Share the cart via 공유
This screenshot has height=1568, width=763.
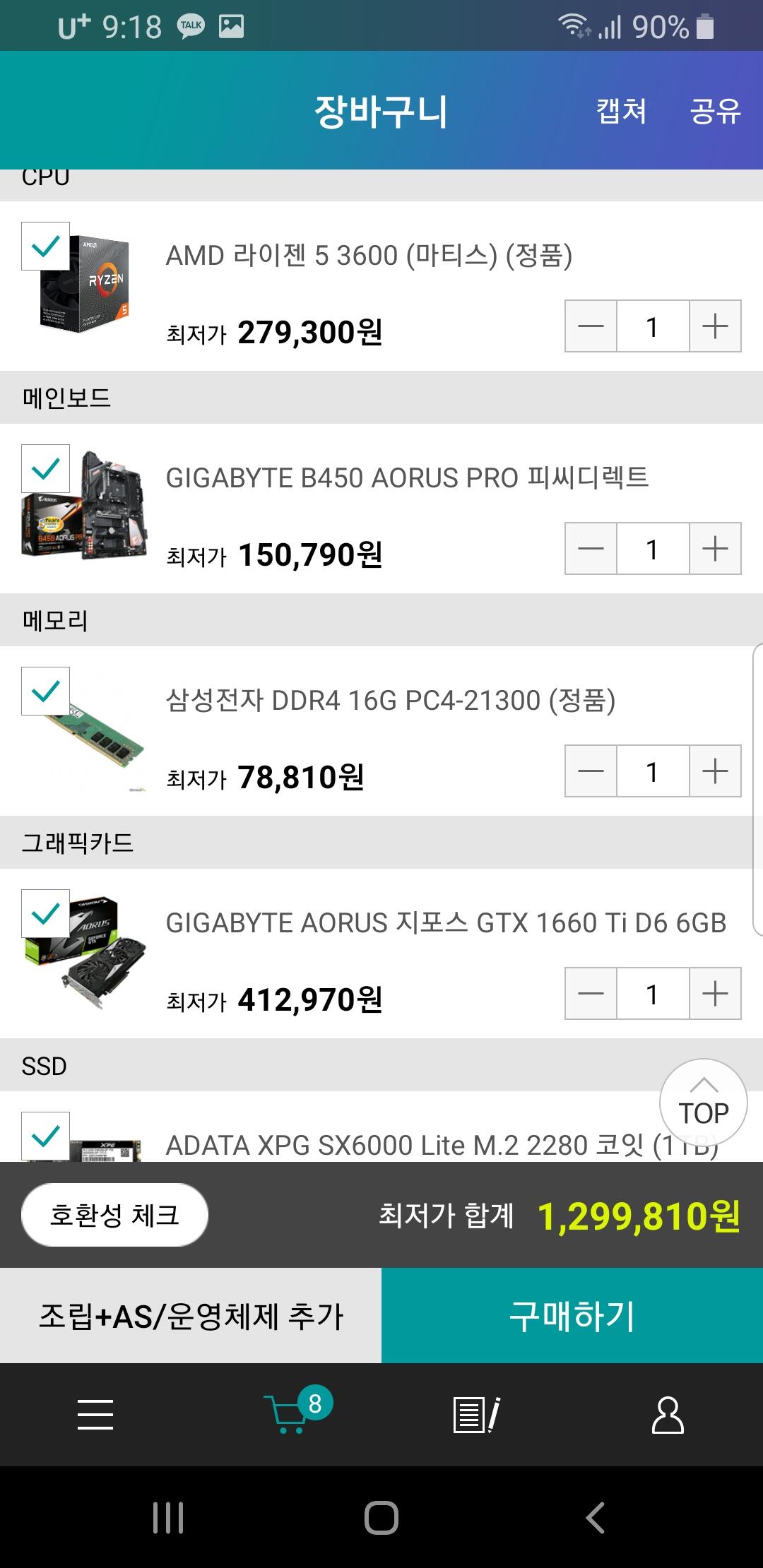point(715,111)
